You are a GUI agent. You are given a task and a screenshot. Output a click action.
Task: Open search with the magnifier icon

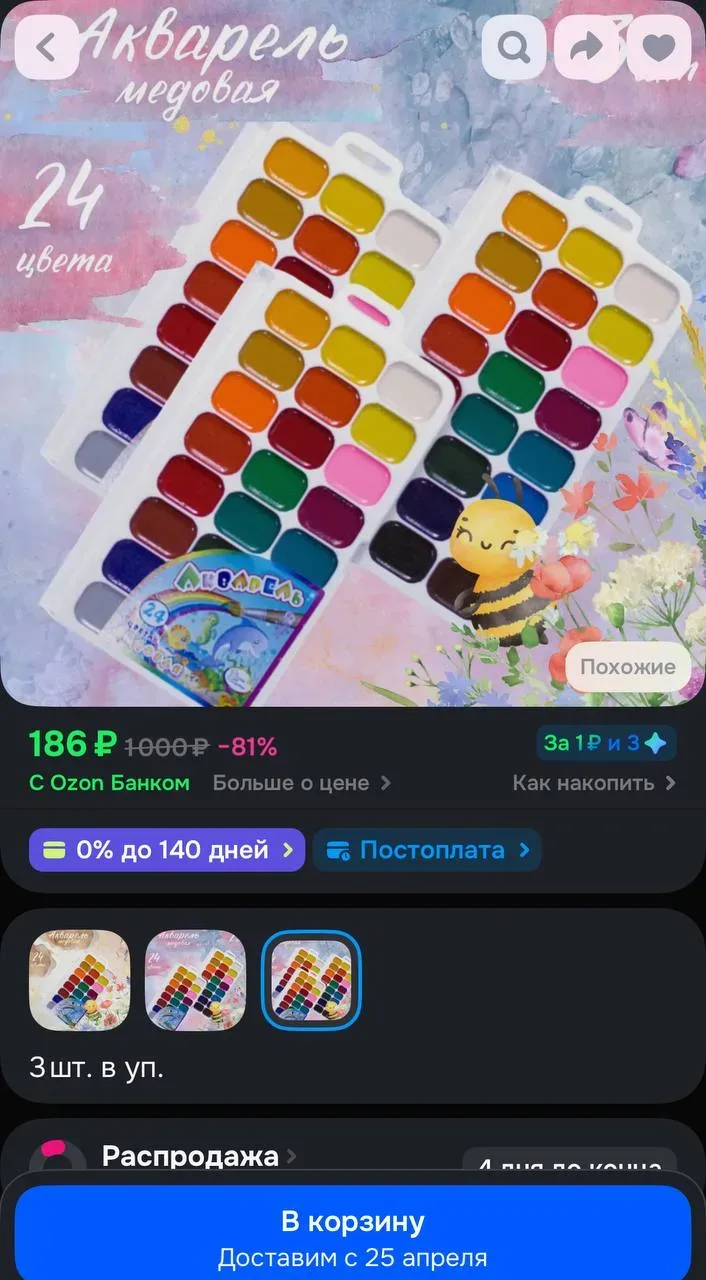pos(514,47)
